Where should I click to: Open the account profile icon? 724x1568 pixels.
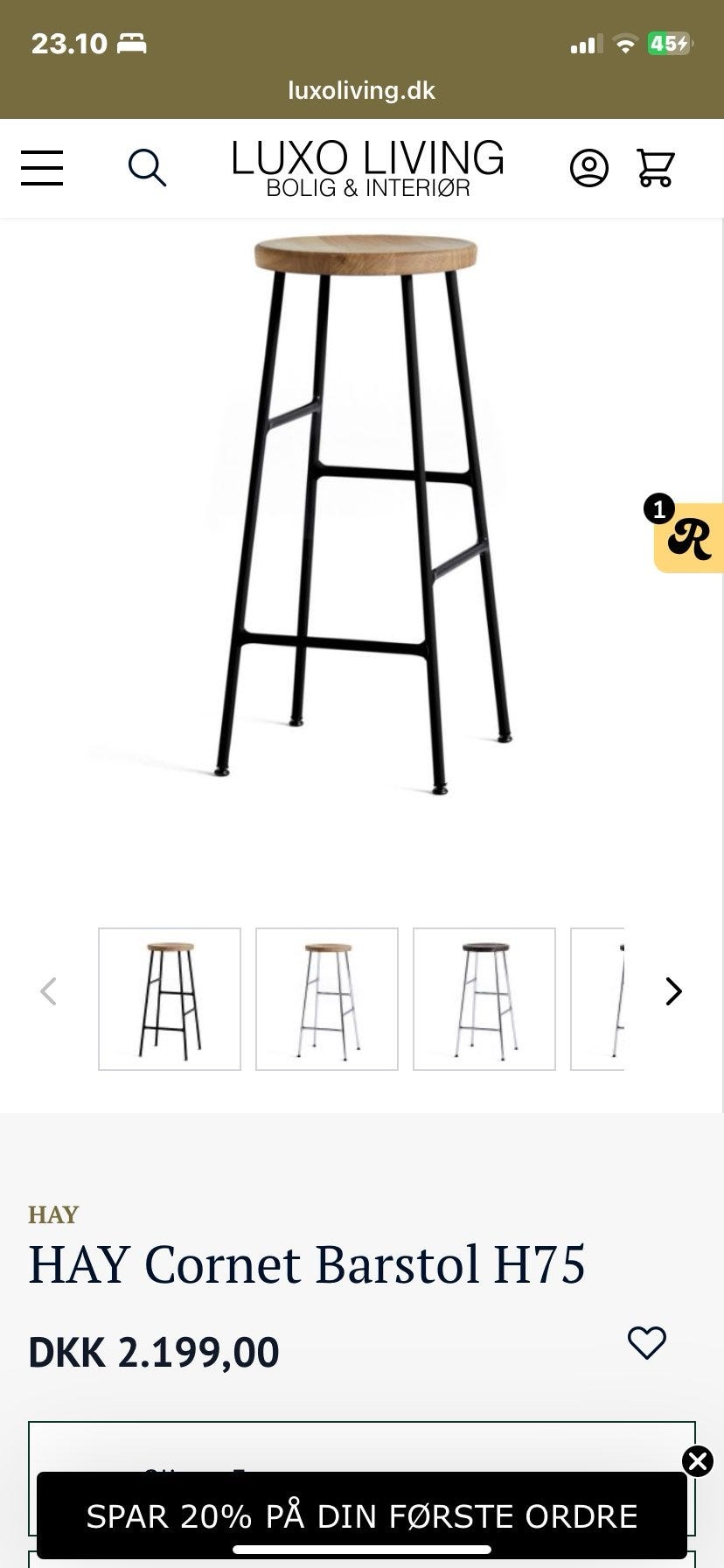589,167
